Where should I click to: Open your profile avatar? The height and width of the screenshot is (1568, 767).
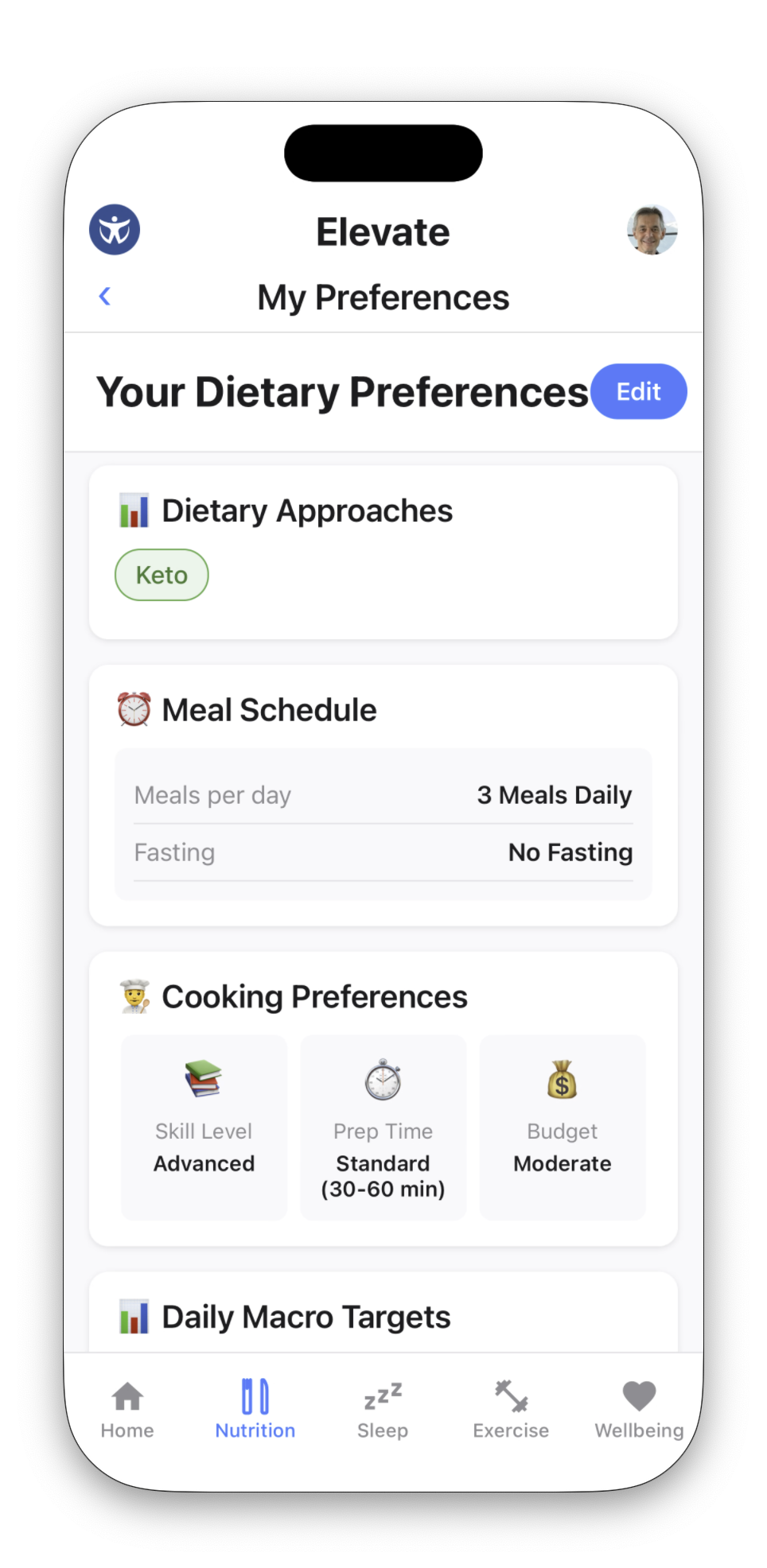652,230
